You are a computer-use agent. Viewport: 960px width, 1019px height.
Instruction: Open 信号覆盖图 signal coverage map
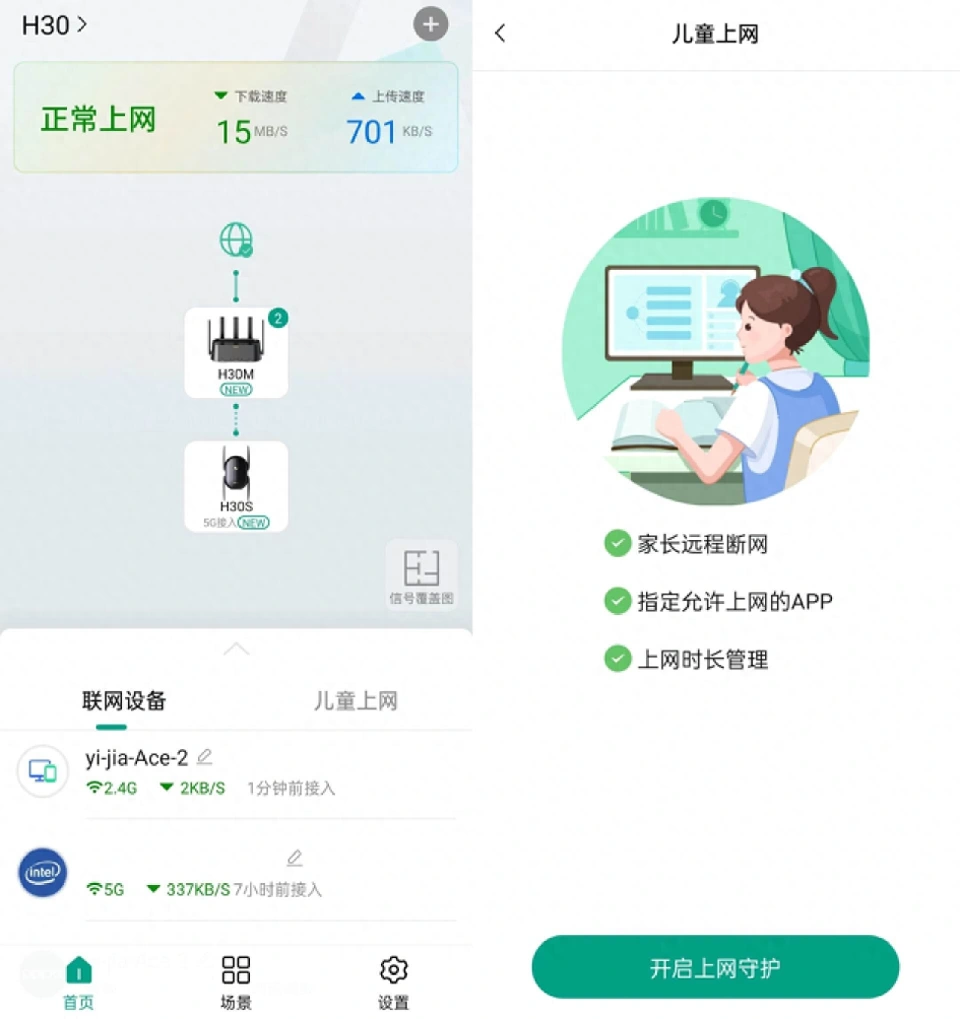click(x=421, y=576)
